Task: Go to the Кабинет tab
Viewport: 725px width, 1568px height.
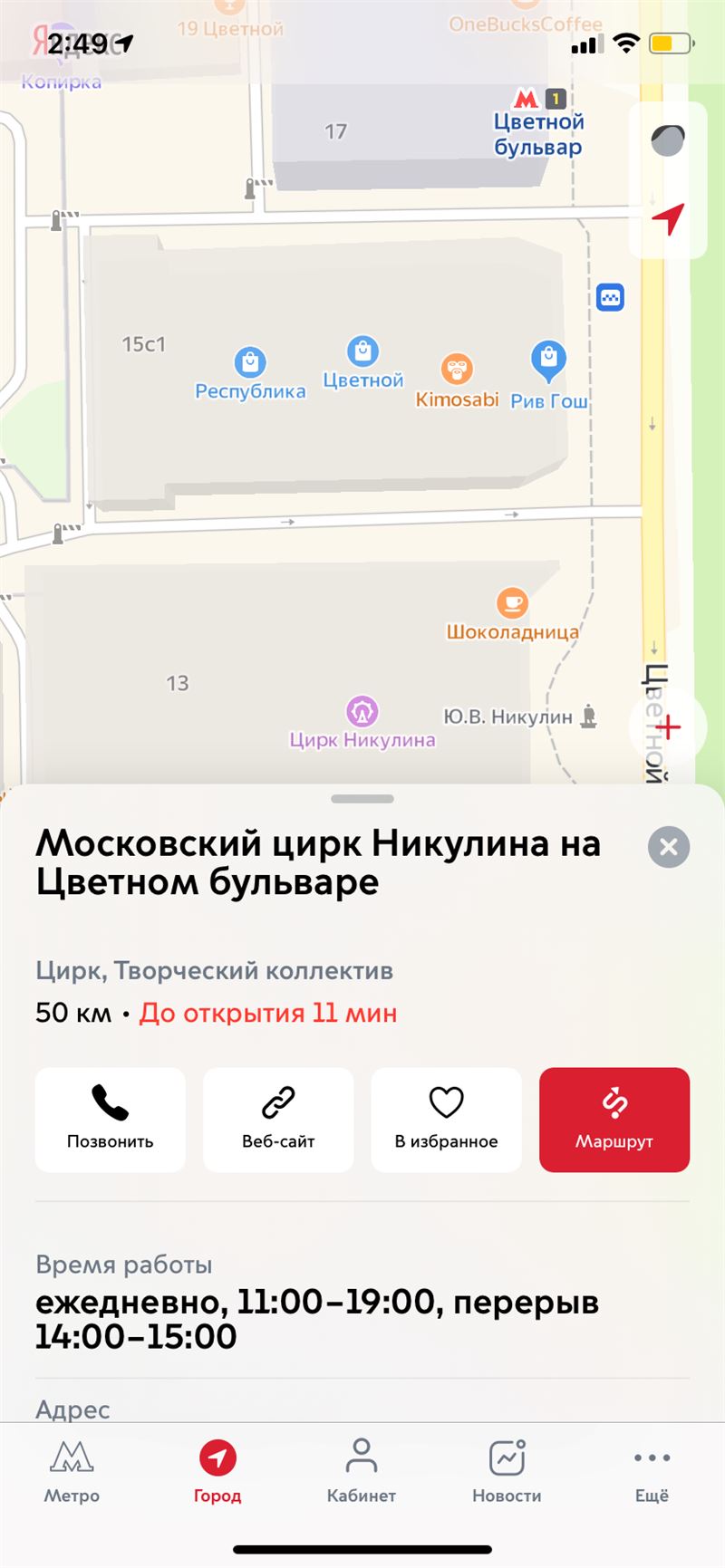Action: [362, 1471]
